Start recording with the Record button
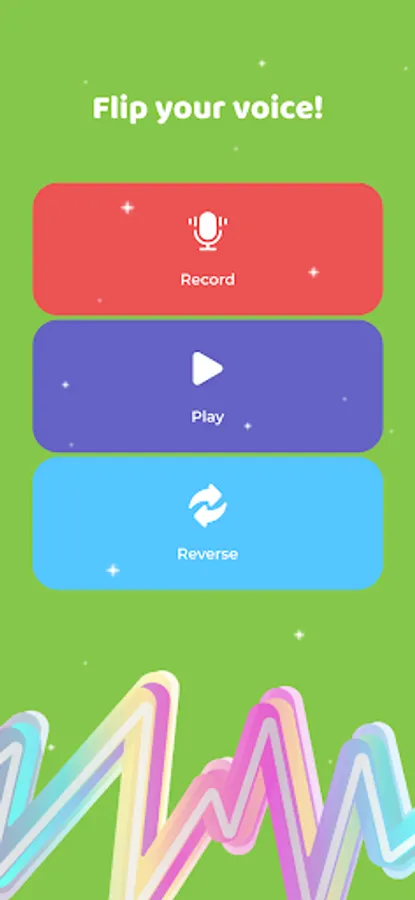 coord(207,249)
